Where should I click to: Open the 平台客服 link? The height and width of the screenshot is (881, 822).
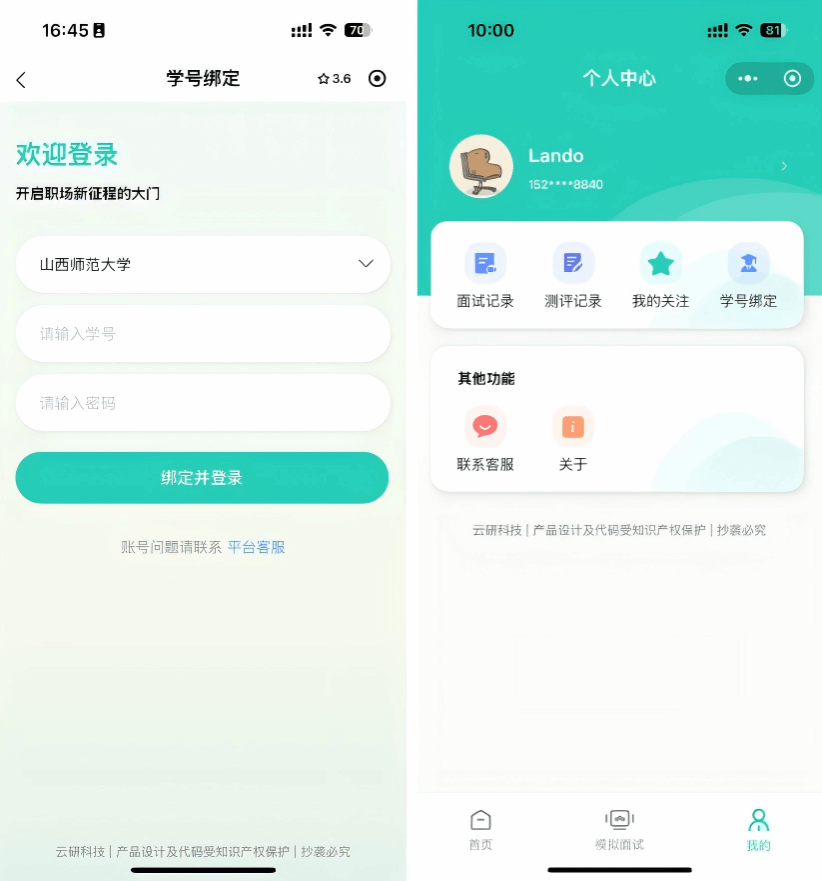(x=256, y=547)
